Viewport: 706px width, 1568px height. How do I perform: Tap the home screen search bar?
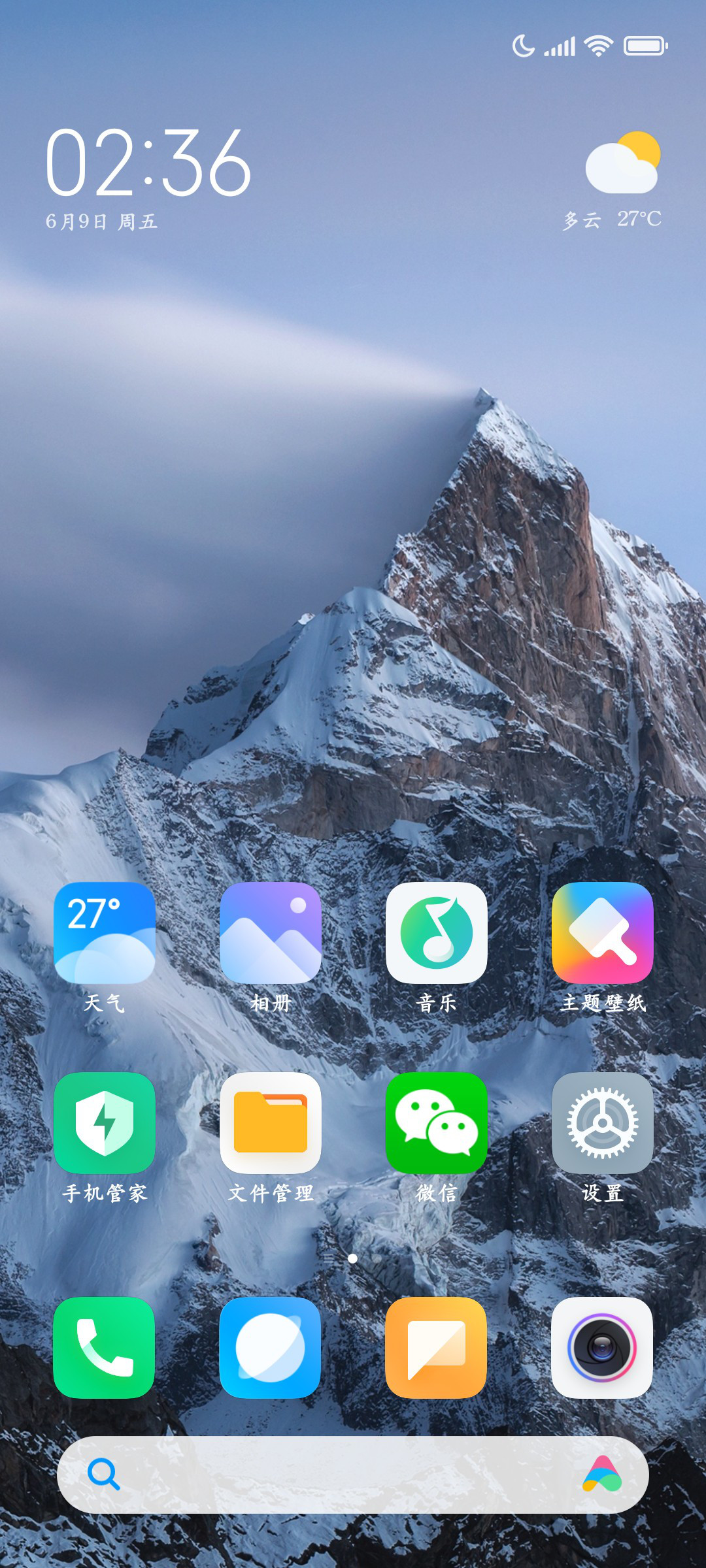coord(353,1475)
